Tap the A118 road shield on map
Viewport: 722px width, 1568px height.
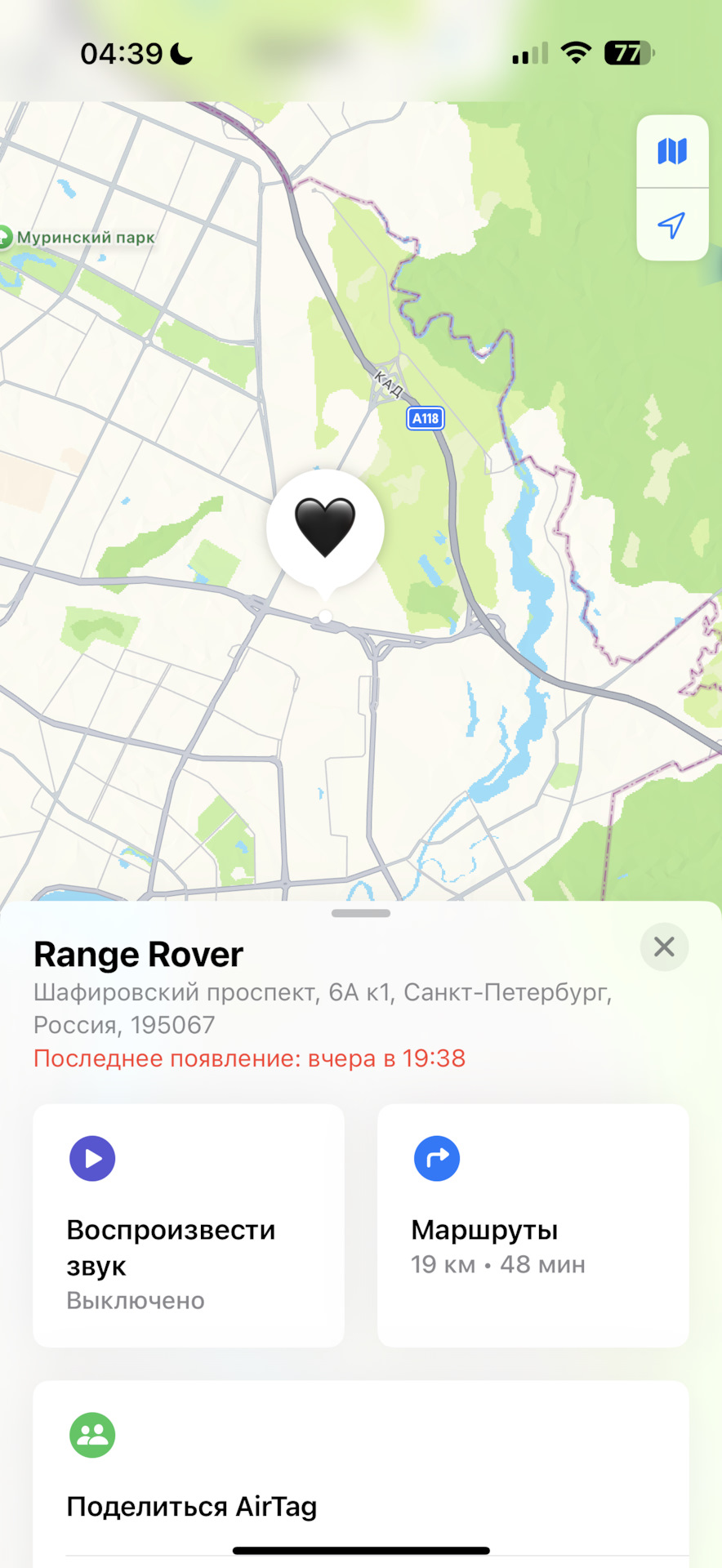425,419
